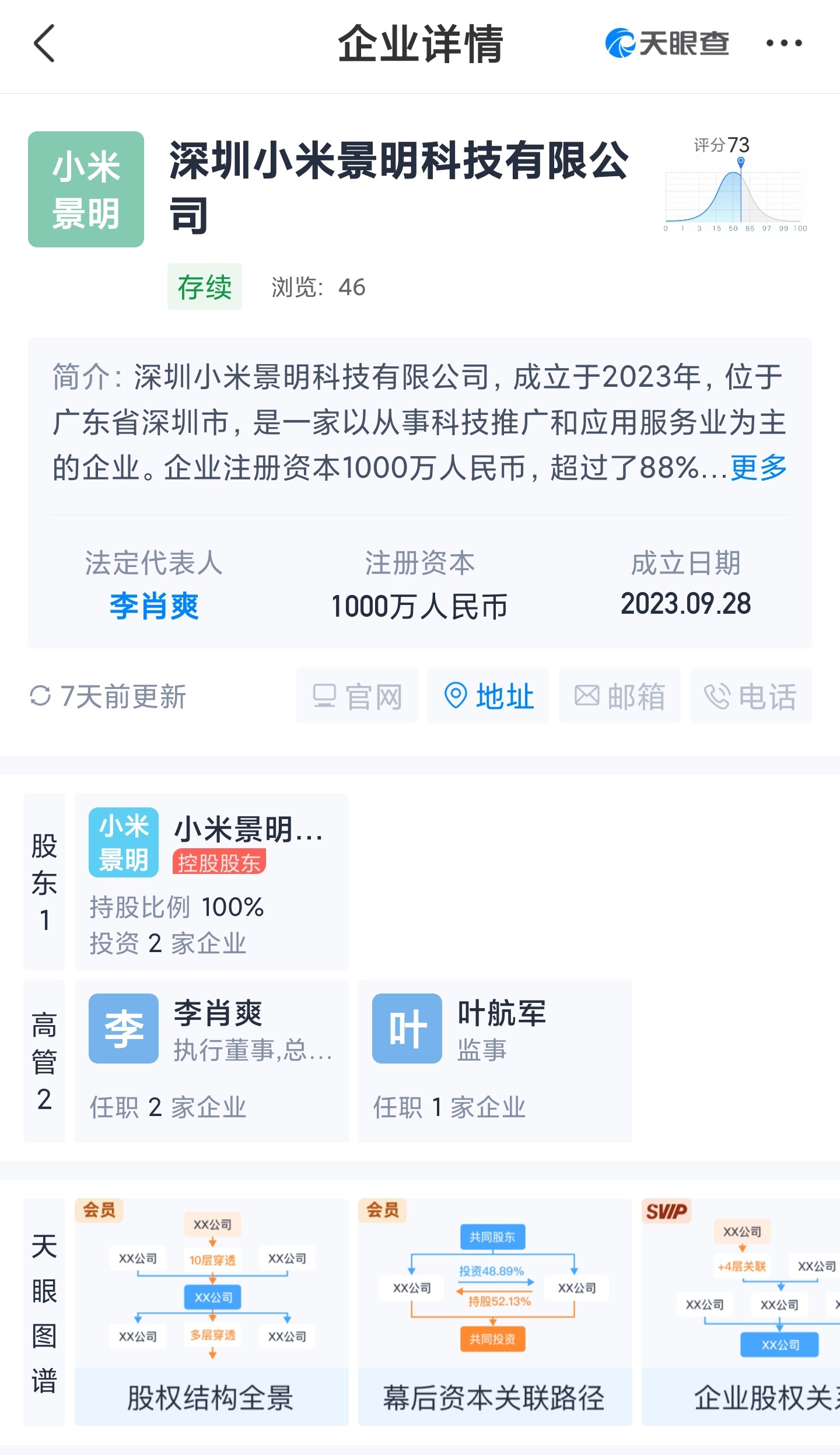Tap the 官网 website button

pyautogui.click(x=357, y=695)
